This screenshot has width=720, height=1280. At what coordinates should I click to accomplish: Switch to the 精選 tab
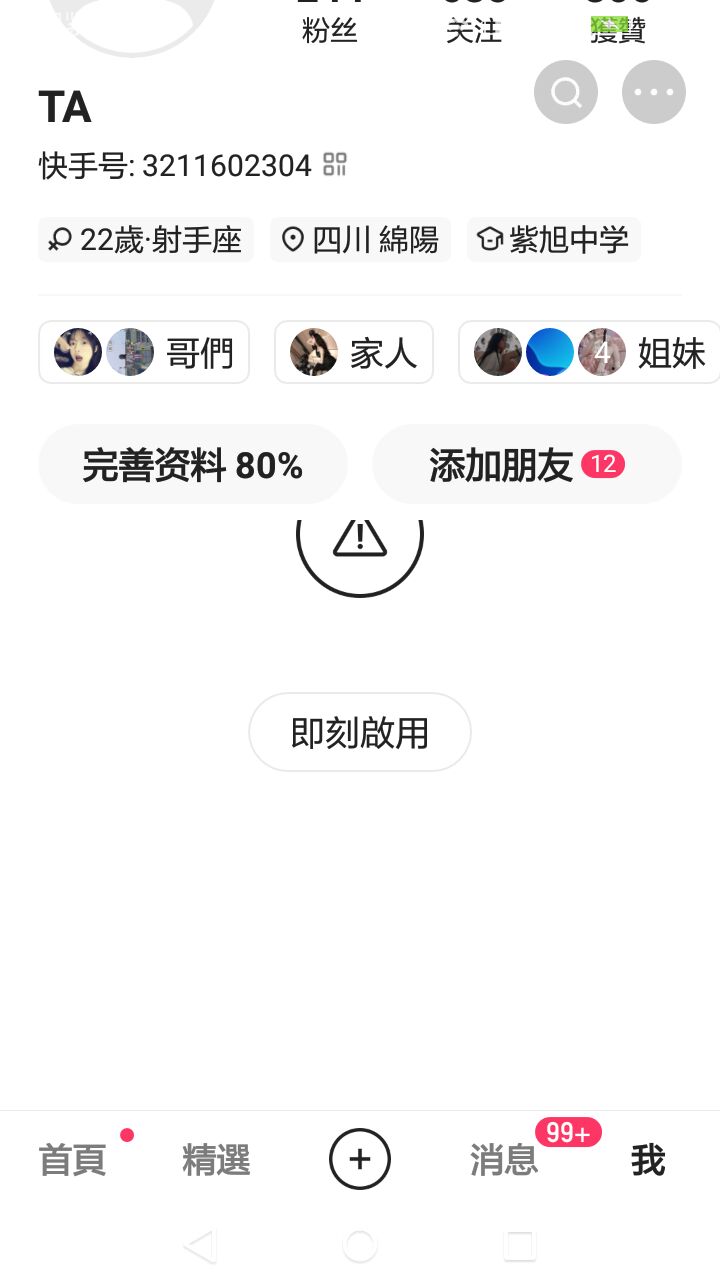tap(216, 1160)
